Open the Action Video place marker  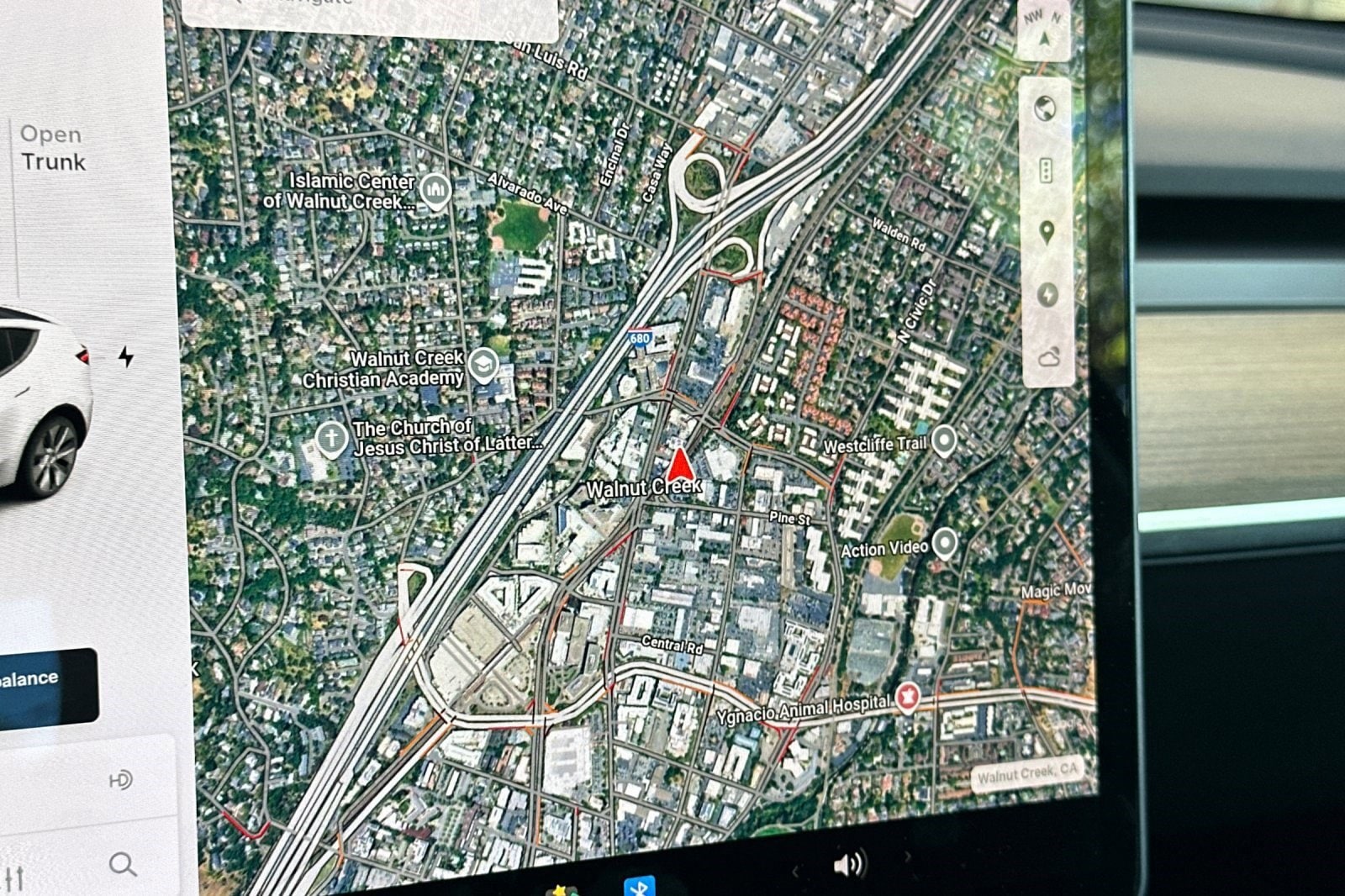pyautogui.click(x=945, y=543)
